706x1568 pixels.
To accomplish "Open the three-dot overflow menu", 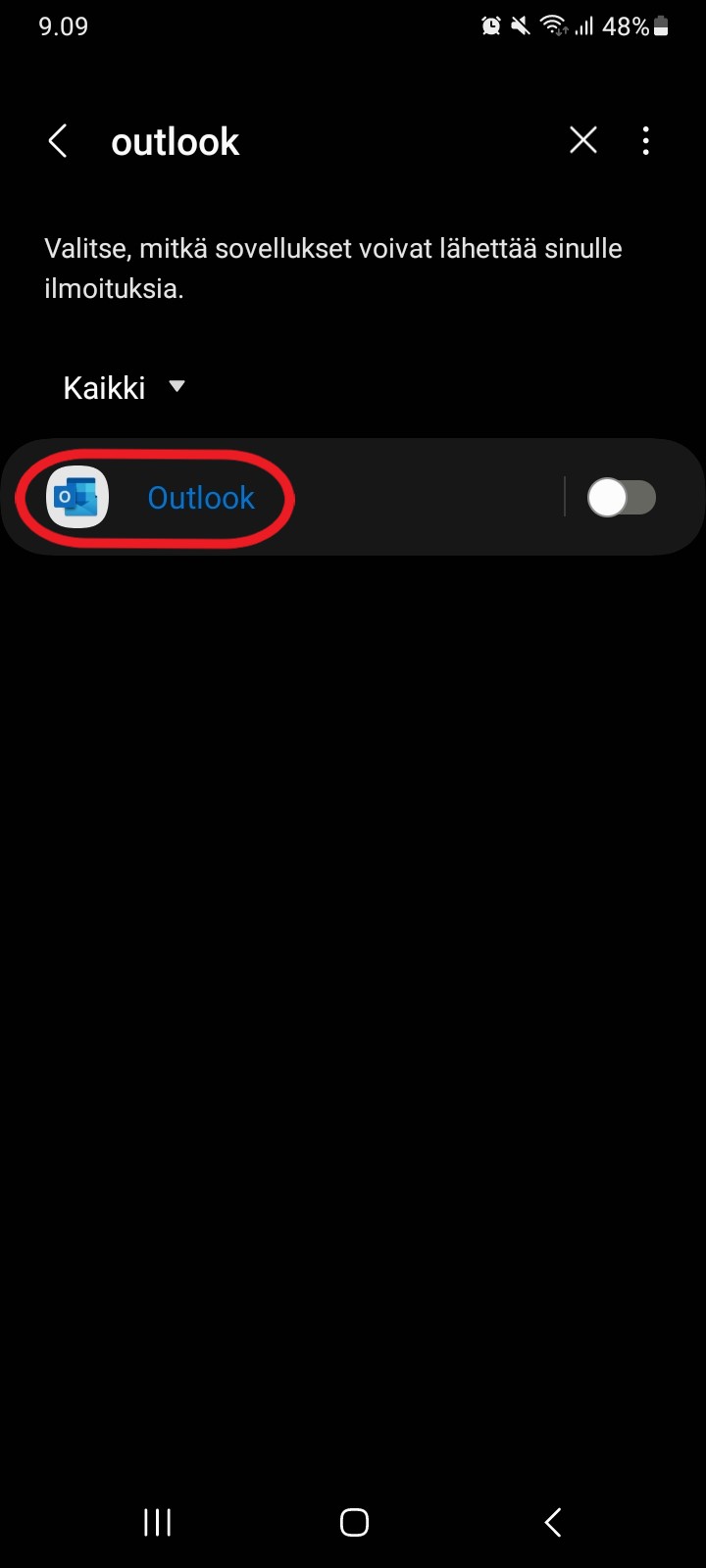I will [x=645, y=141].
